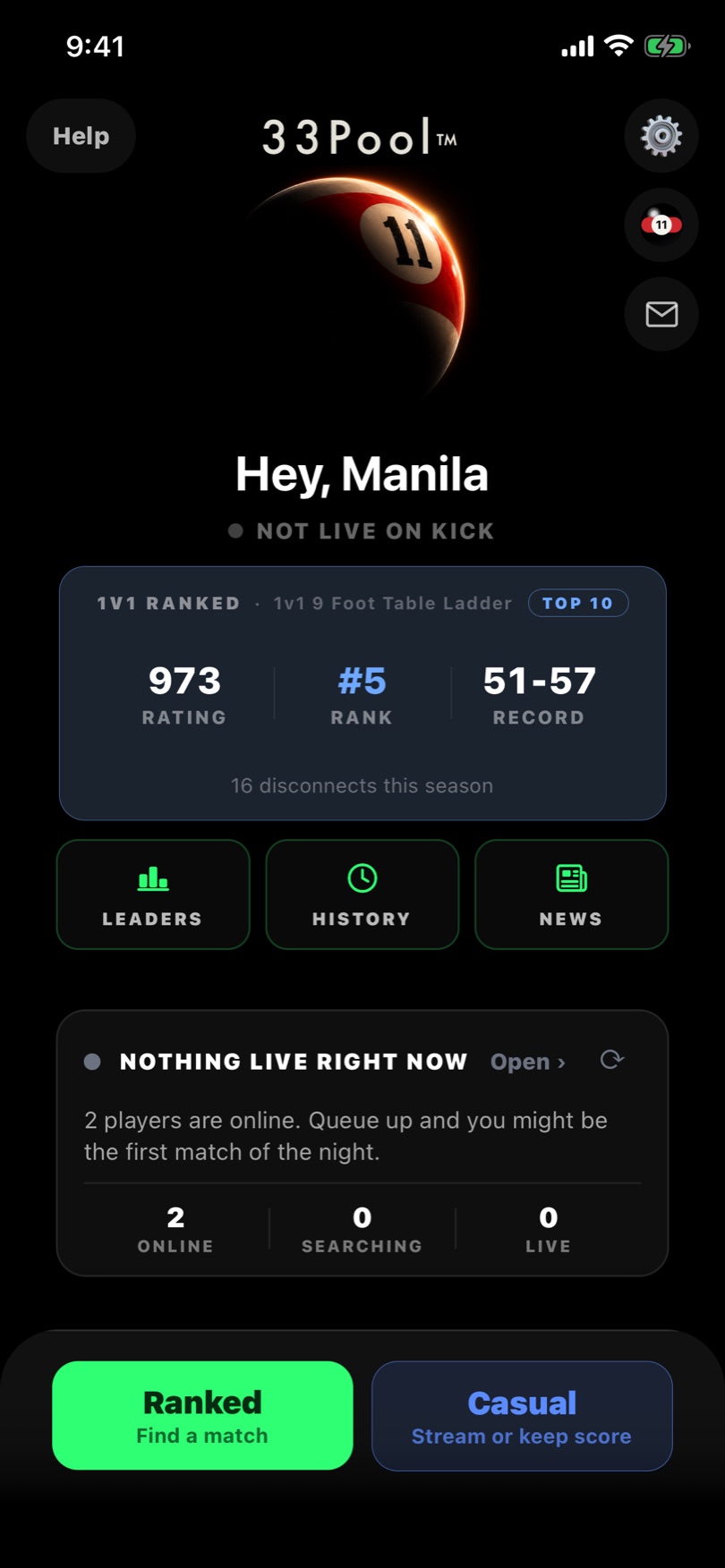View the Leaders board

click(x=153, y=894)
